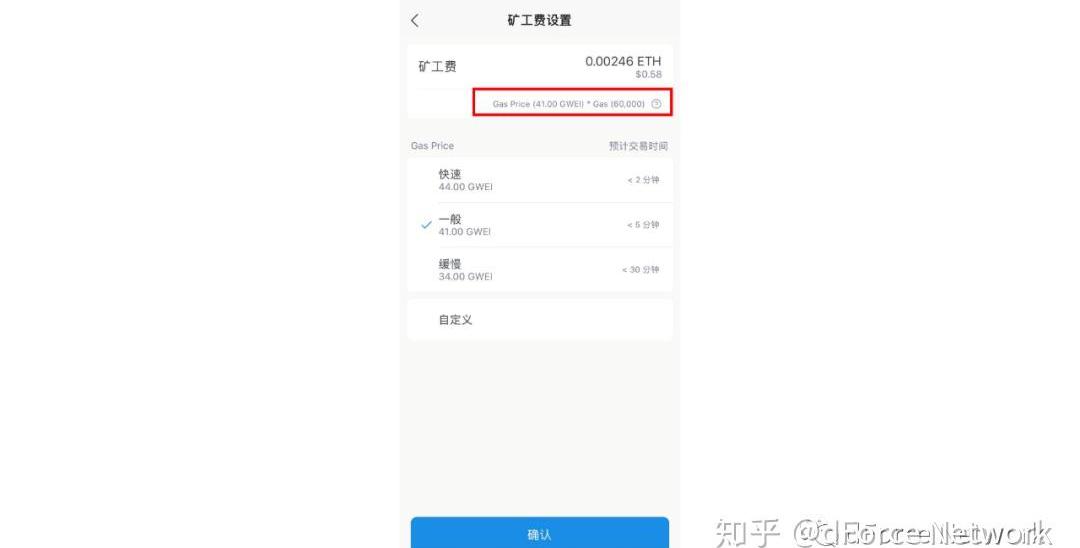Select the 一般 41.00 GWEI option
Viewport: 1080px width, 548px height.
pyautogui.click(x=540, y=225)
